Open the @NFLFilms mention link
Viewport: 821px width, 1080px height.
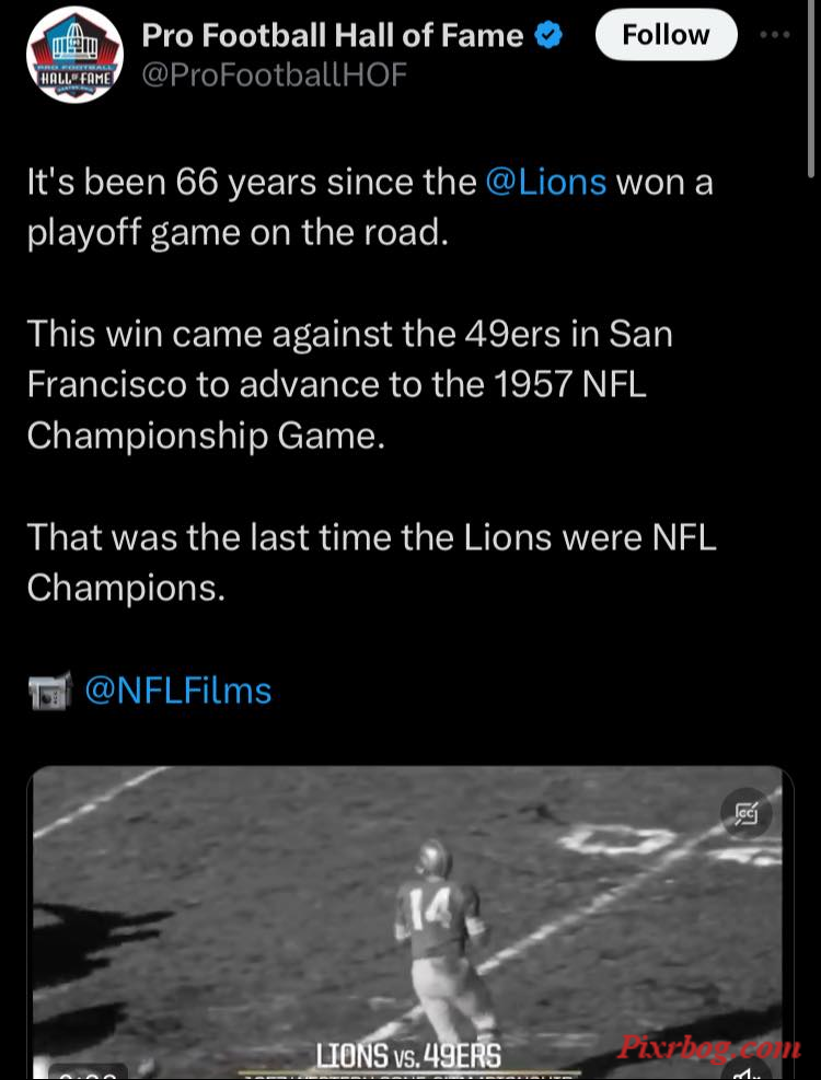[178, 690]
